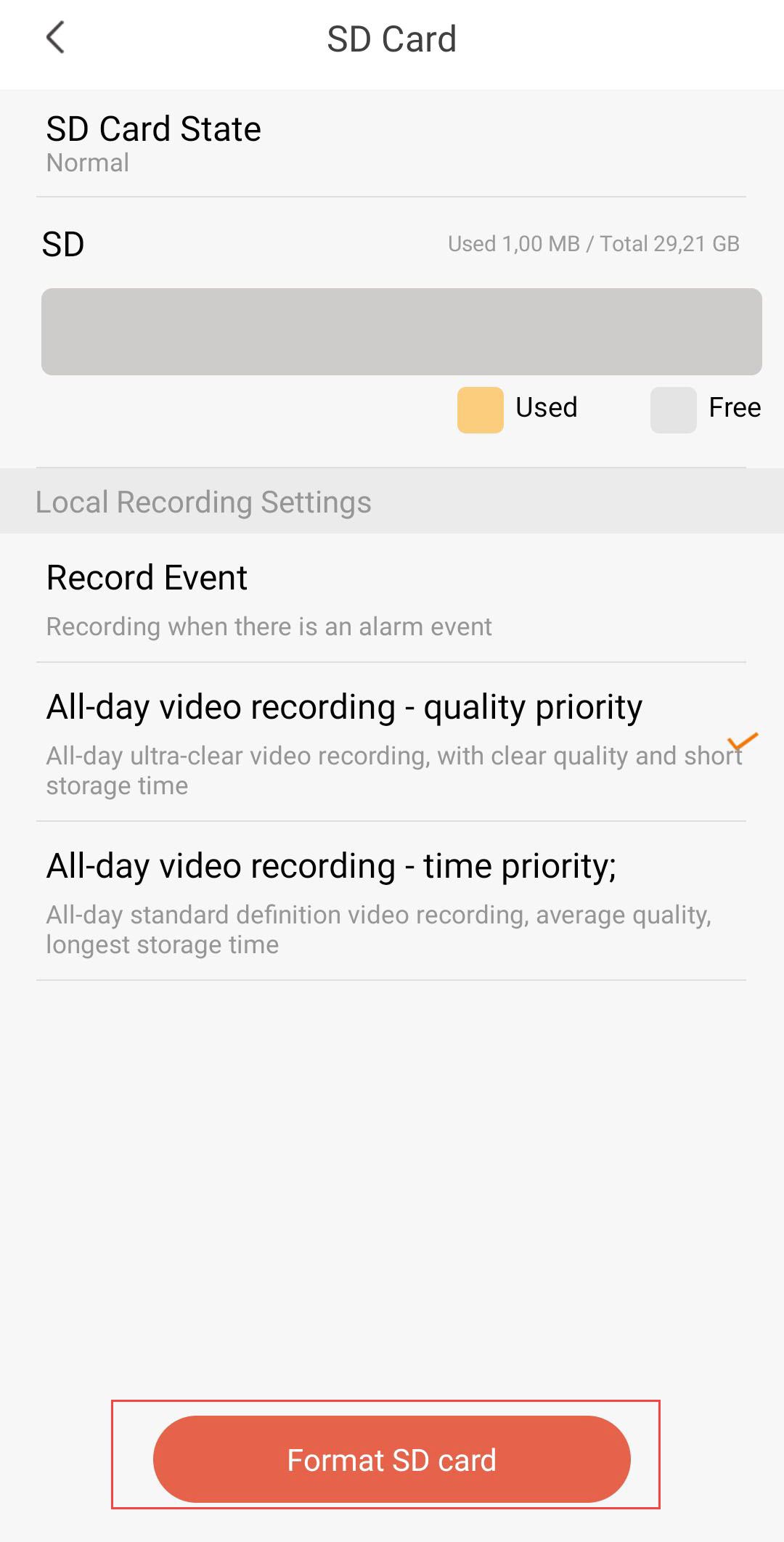Go back from the SD Card screen

coord(55,38)
